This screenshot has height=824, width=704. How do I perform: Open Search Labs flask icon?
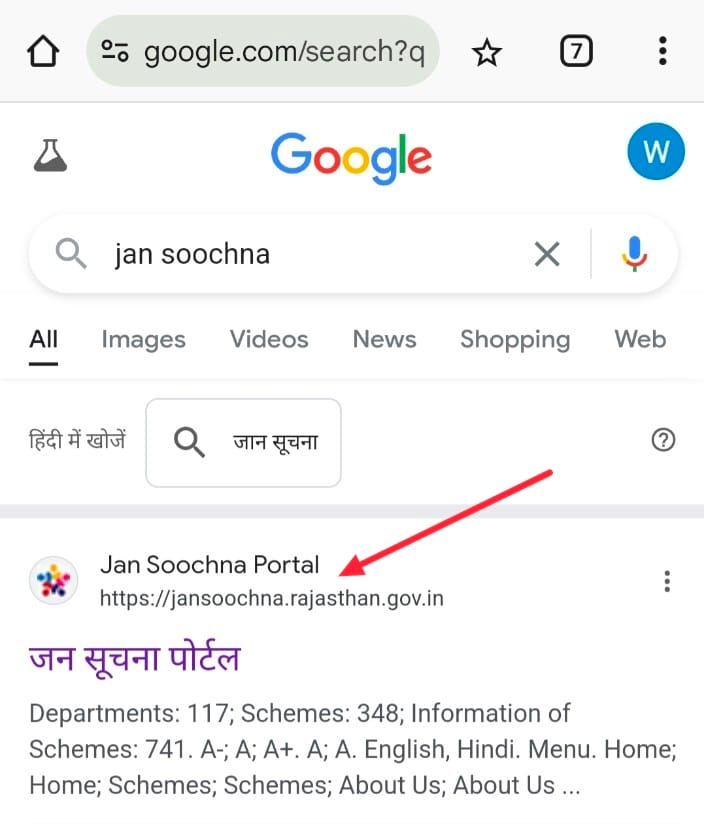48,155
